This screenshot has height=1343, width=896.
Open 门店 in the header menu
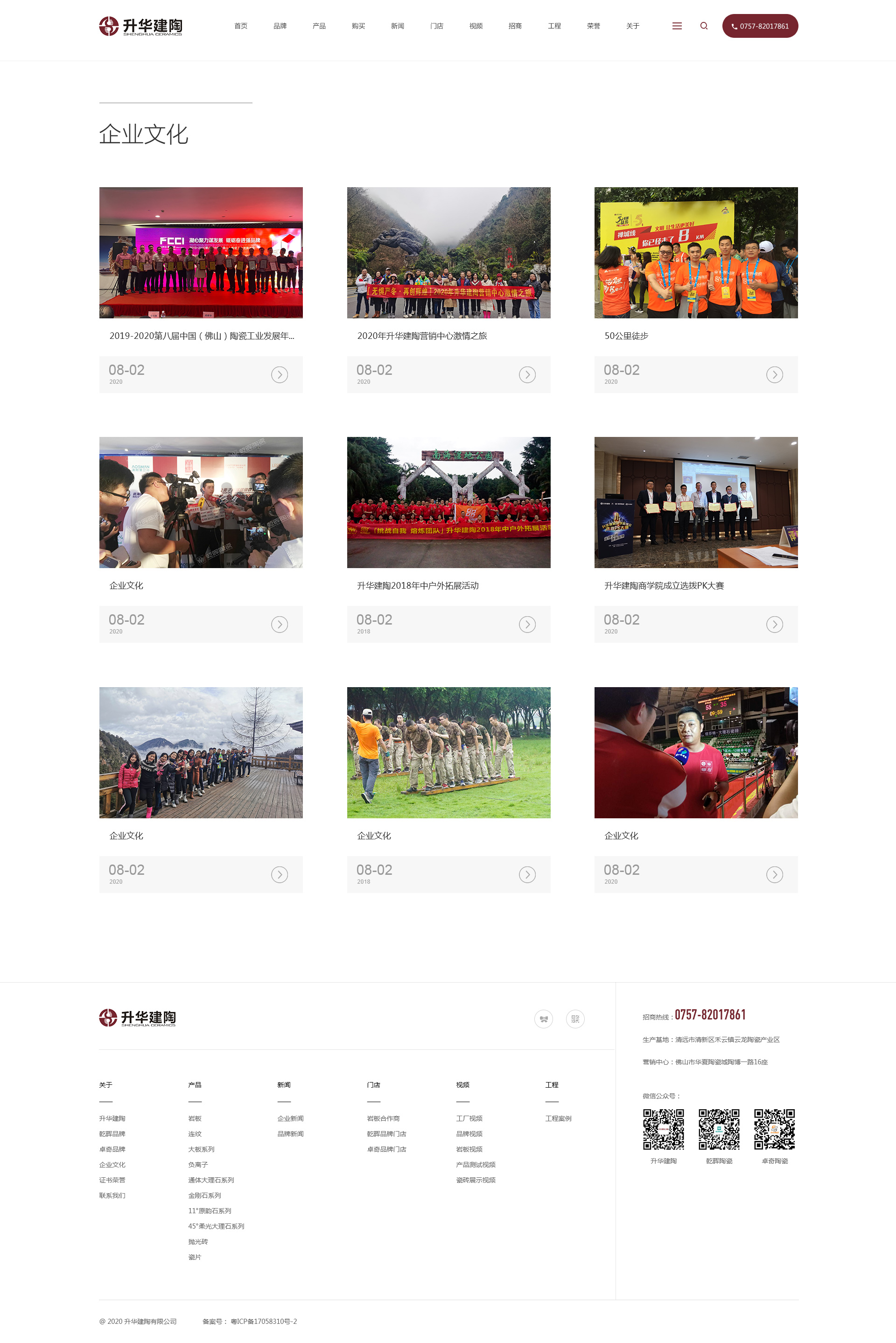tap(437, 26)
